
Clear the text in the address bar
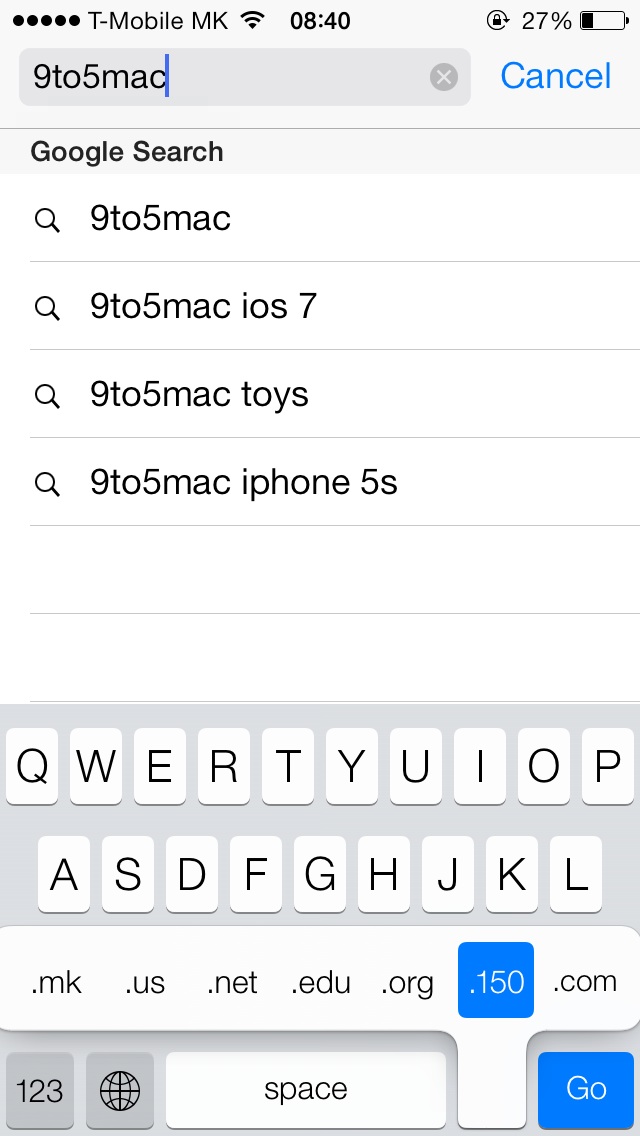coord(444,77)
